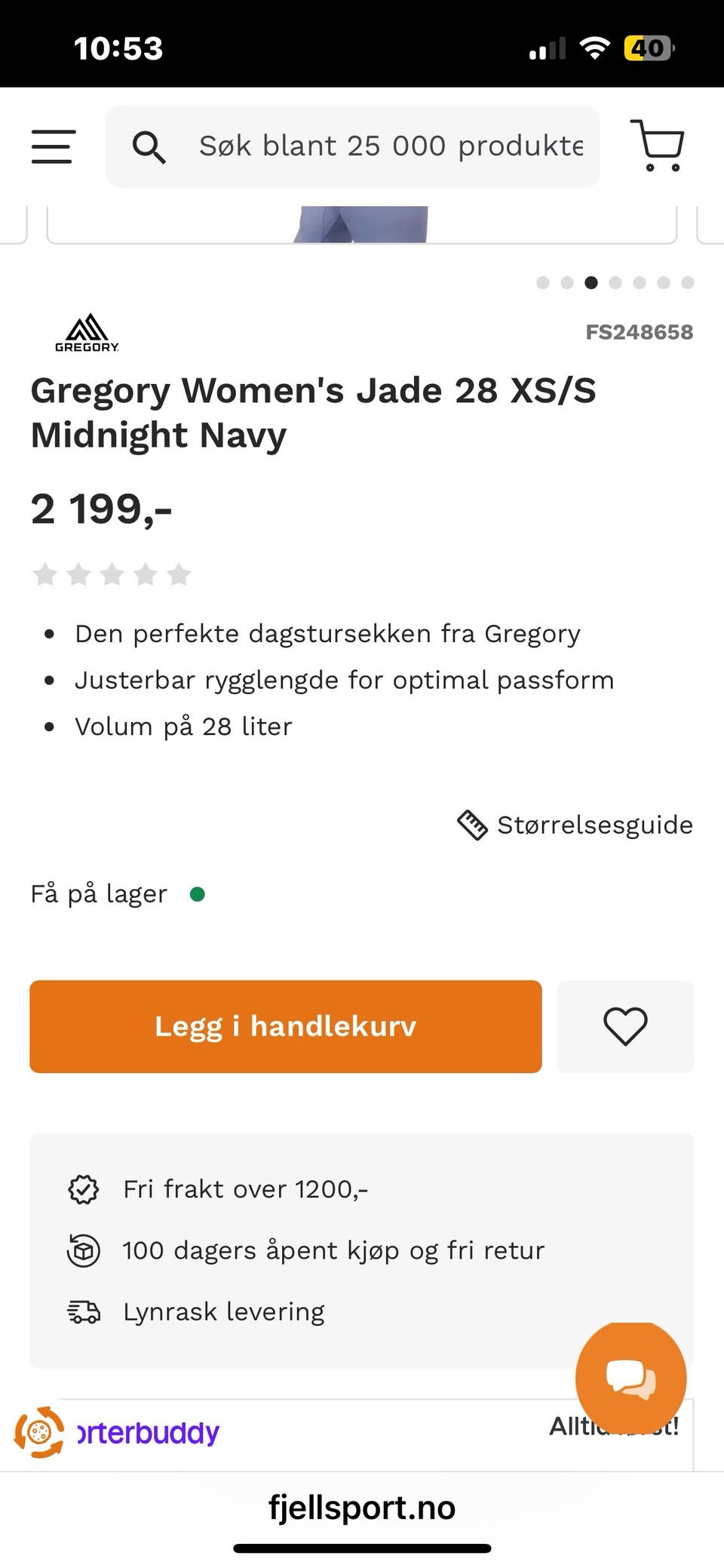Click the open purchase box icon
This screenshot has width=724, height=1568.
[83, 1250]
